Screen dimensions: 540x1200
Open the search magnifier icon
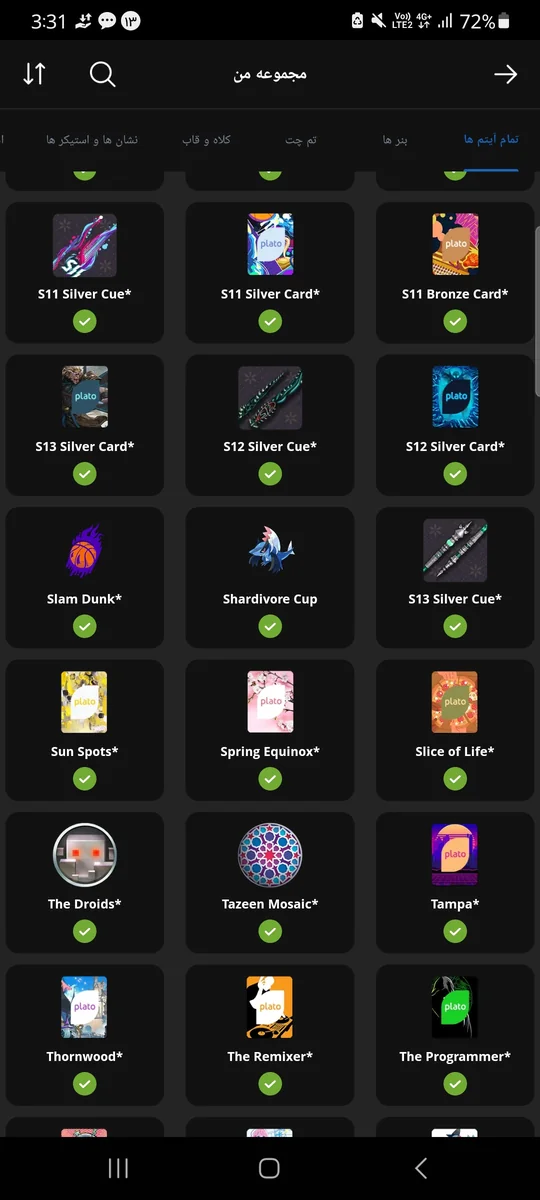[102, 74]
